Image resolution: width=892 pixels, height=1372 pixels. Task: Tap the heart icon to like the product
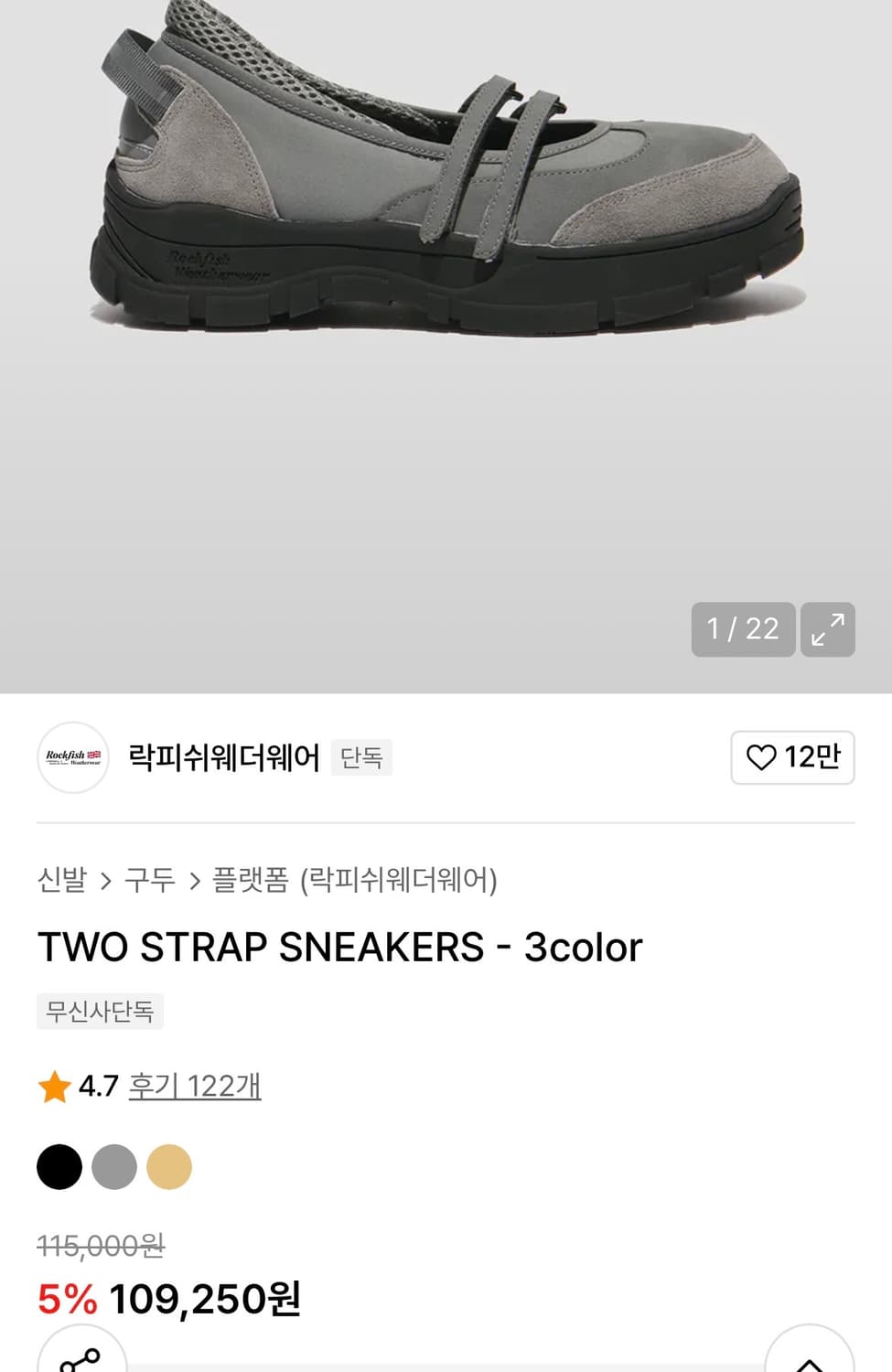(x=762, y=759)
